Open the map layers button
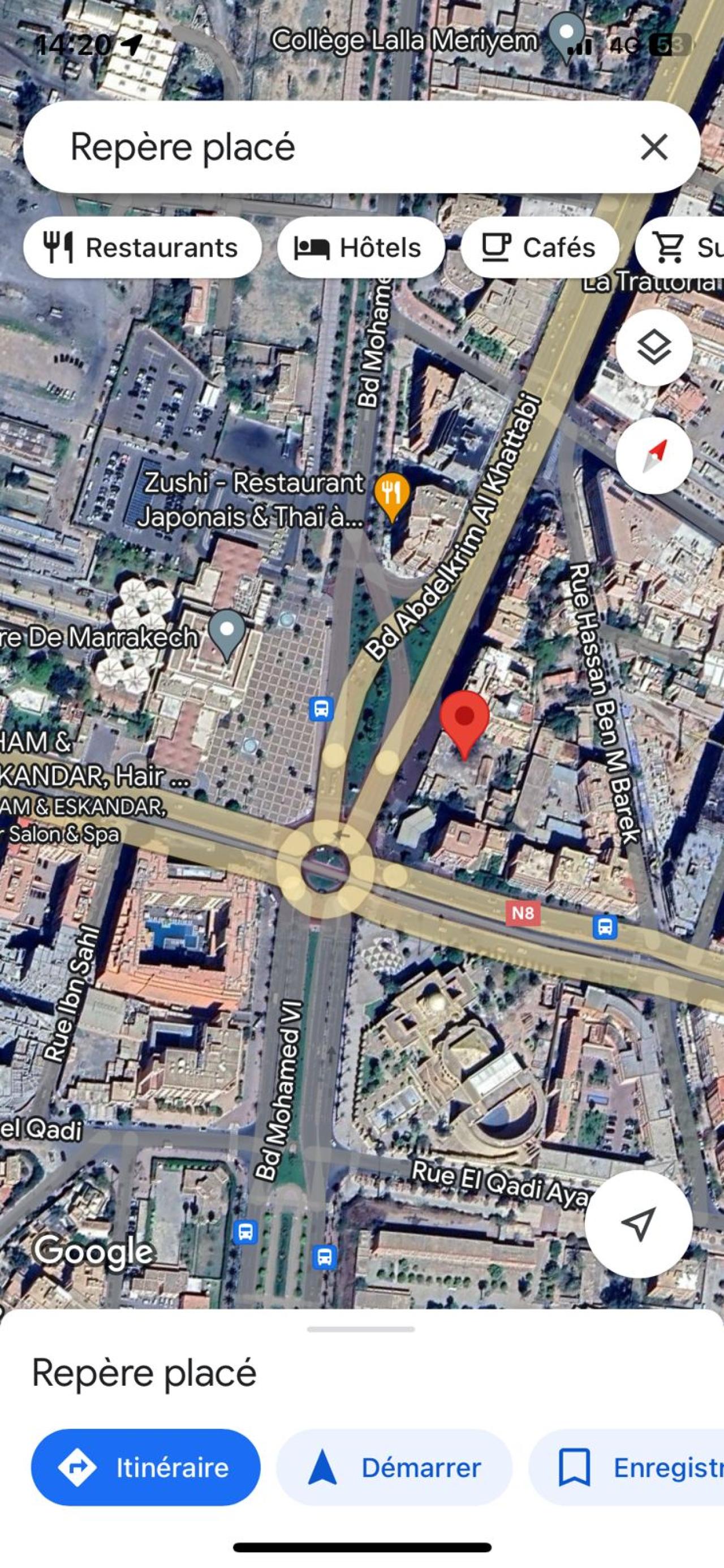This screenshot has width=724, height=1568. tap(654, 347)
